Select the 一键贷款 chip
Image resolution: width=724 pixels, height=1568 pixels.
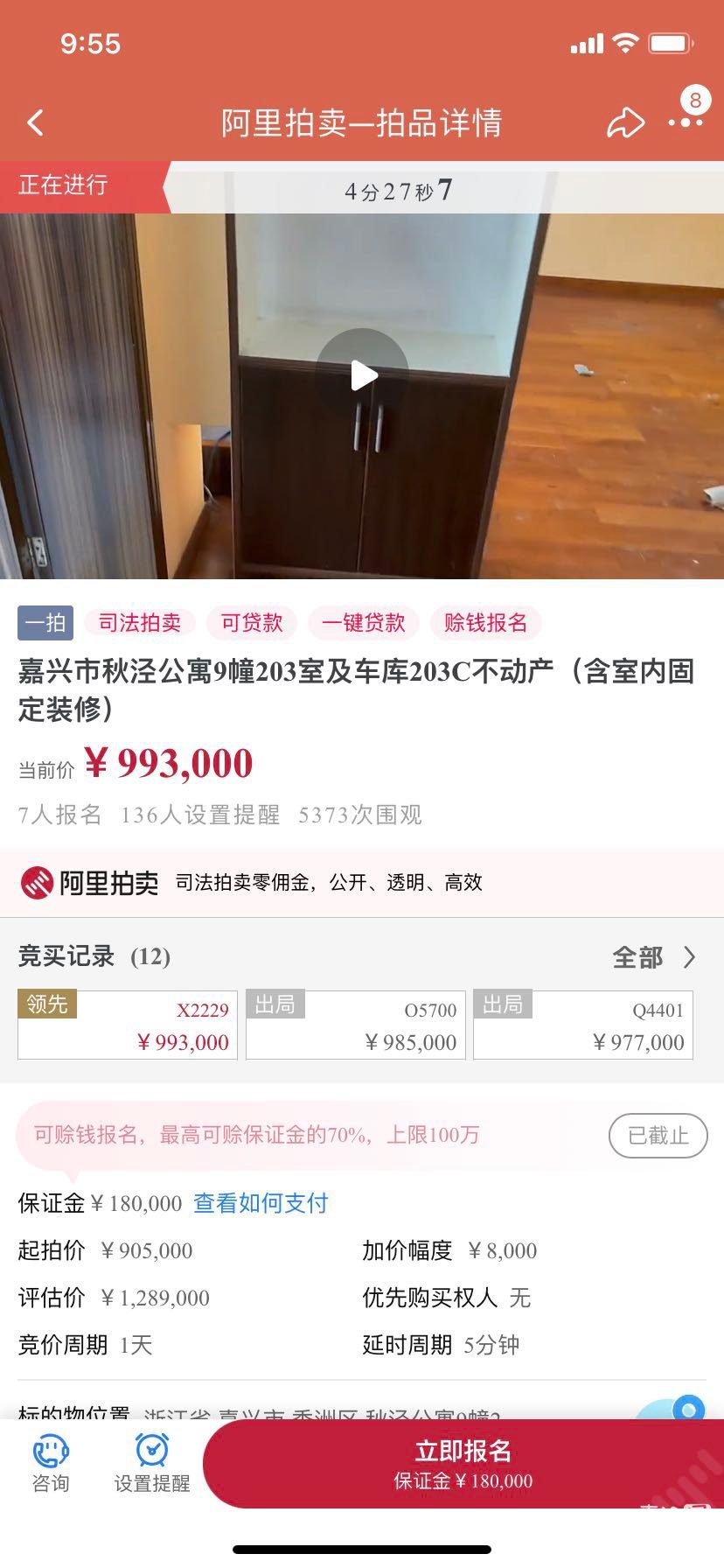[x=363, y=622]
